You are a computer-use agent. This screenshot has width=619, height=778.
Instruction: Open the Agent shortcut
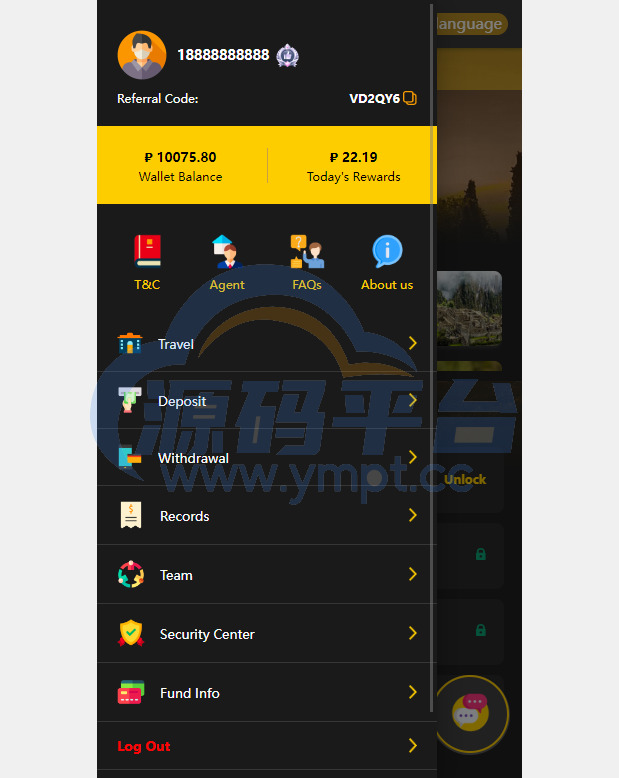pos(227,262)
